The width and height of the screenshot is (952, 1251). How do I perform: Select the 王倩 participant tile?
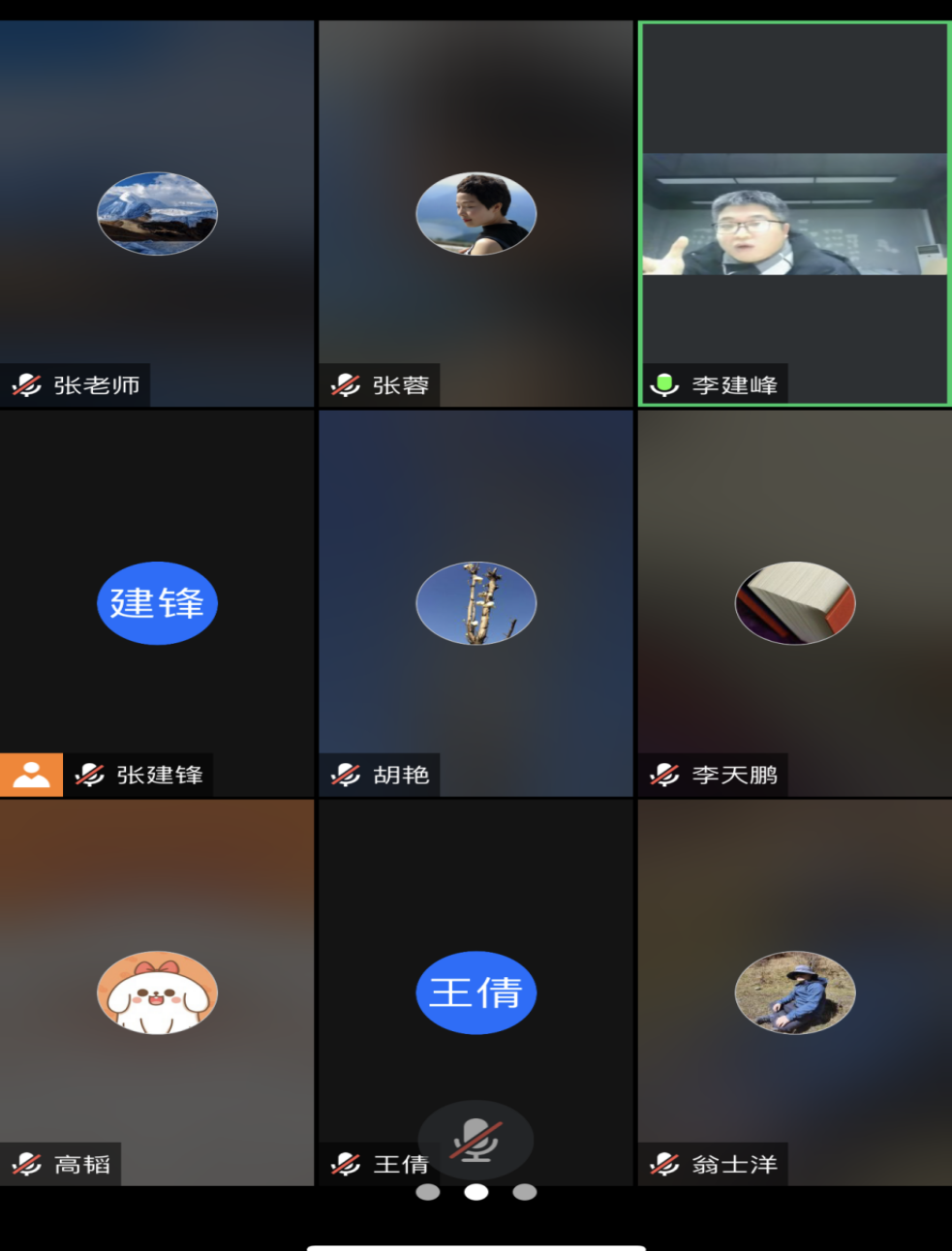[476, 992]
